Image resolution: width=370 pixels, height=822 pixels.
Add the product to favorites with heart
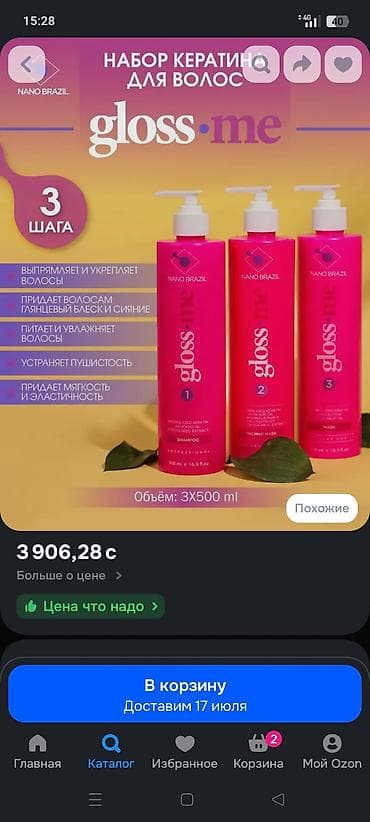[x=343, y=65]
